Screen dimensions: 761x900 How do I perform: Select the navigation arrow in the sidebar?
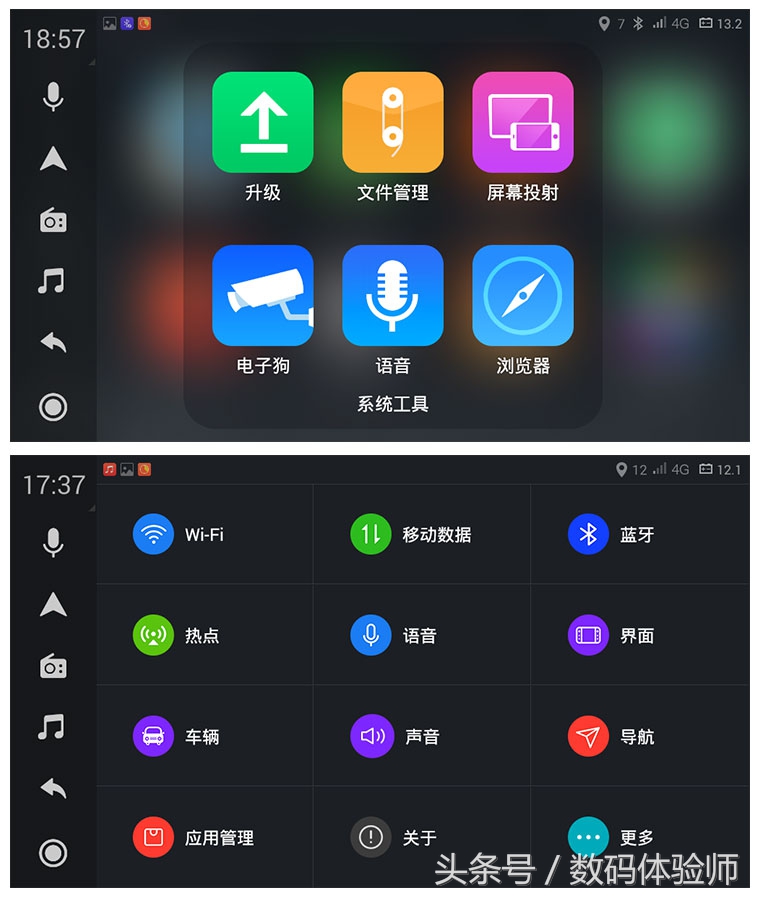point(51,158)
